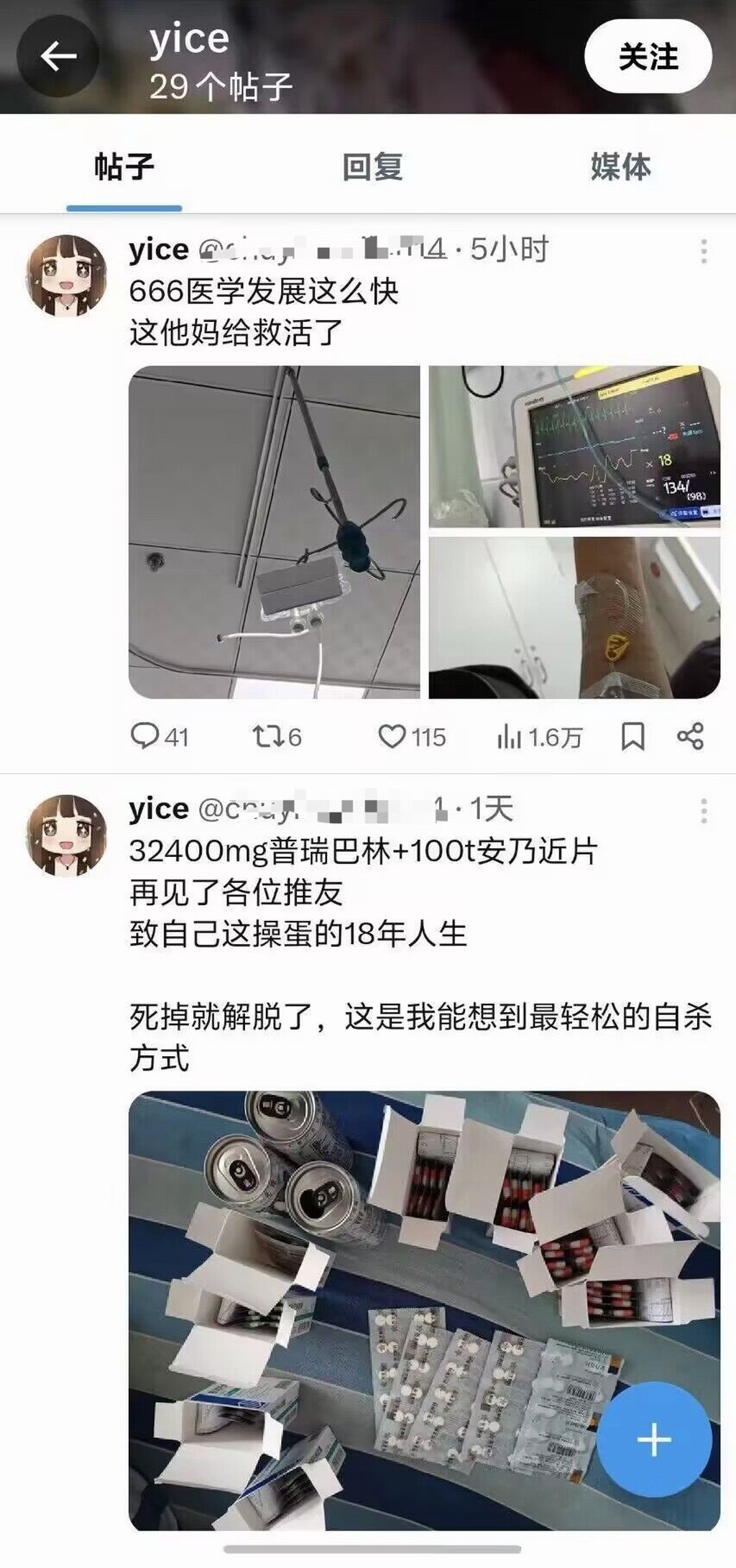This screenshot has height=1568, width=736.
Task: Select the 帖子 tab
Action: pos(124,167)
